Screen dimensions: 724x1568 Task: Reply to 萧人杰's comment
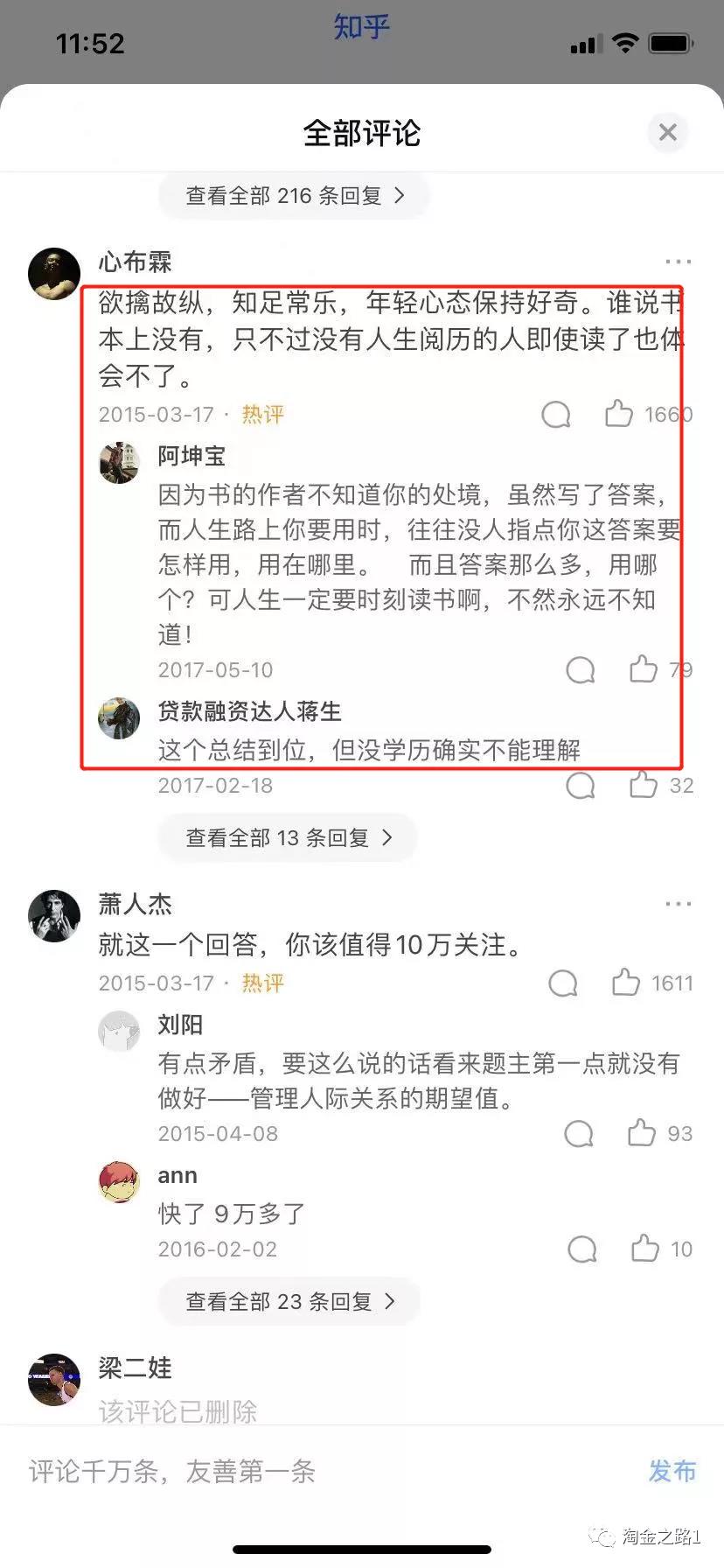click(x=563, y=983)
